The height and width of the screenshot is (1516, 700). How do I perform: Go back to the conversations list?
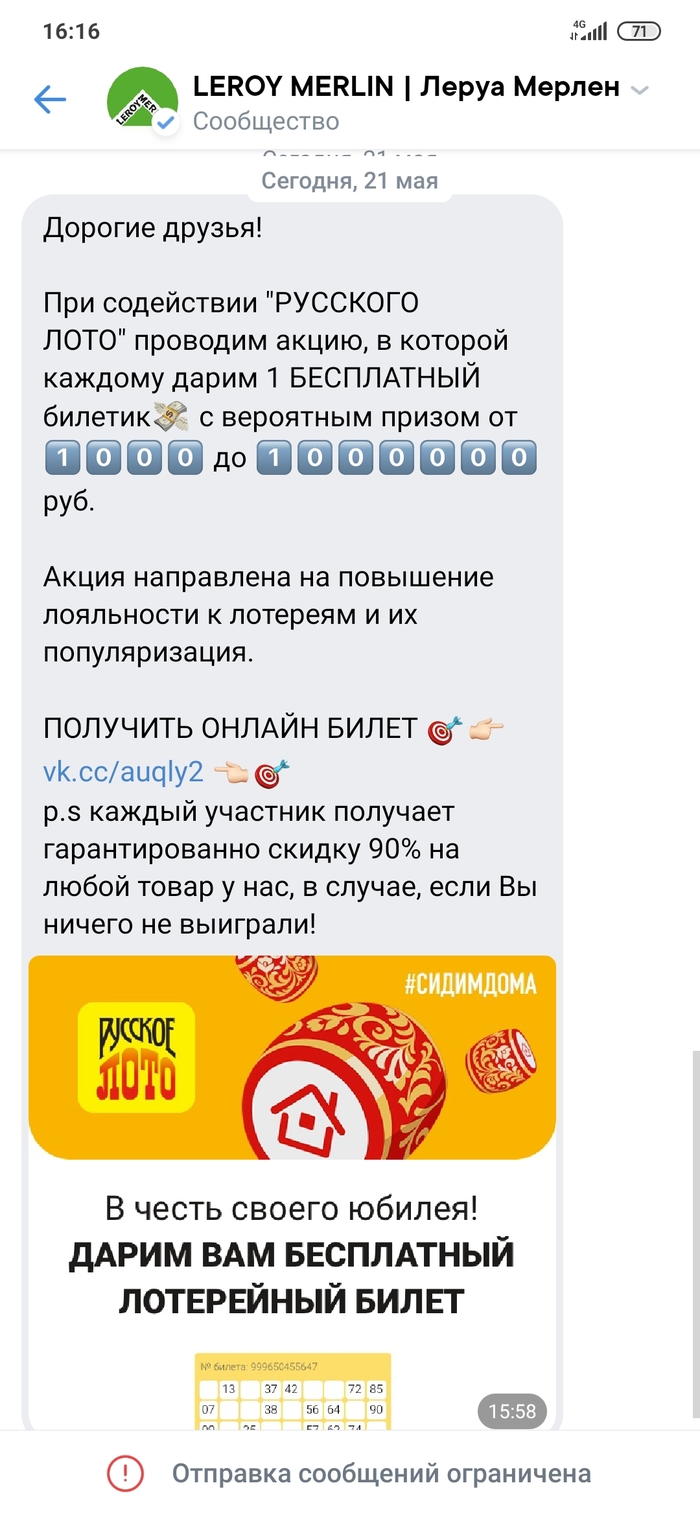point(49,99)
